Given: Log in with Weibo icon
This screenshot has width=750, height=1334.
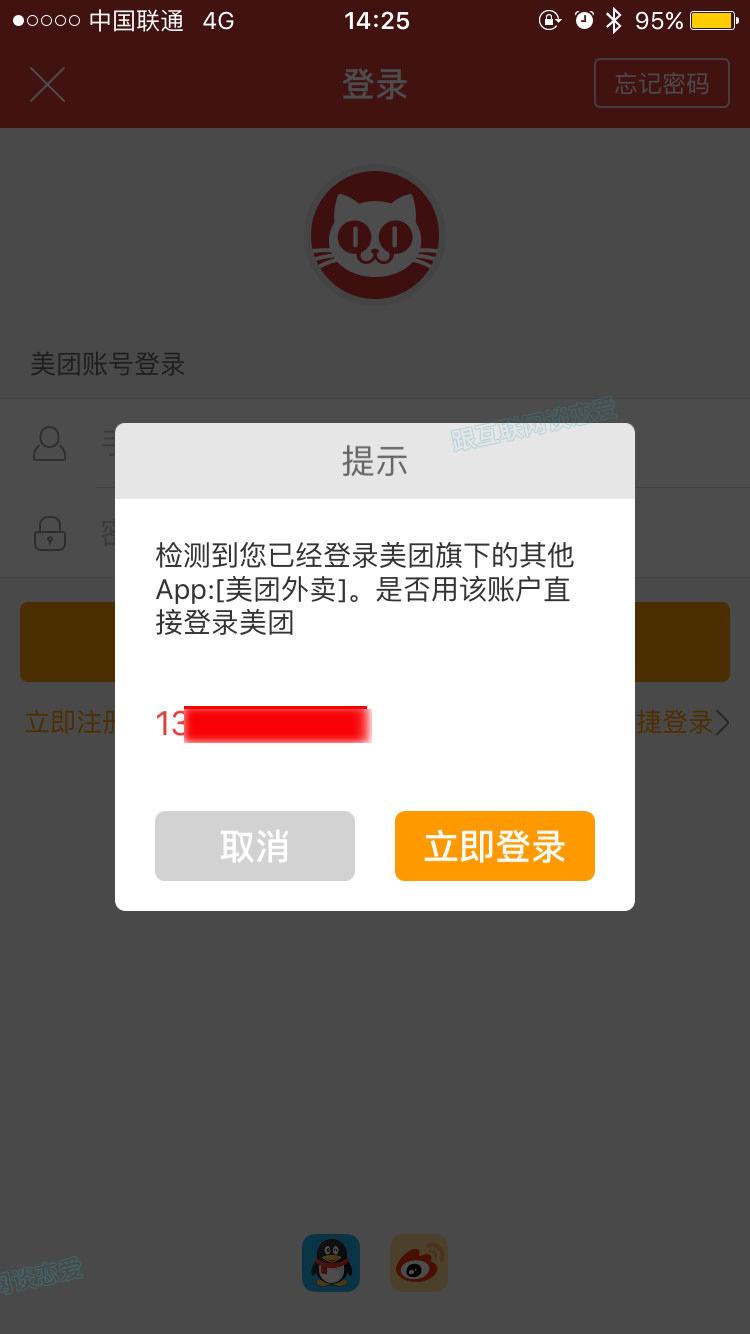Looking at the screenshot, I should [x=418, y=1263].
